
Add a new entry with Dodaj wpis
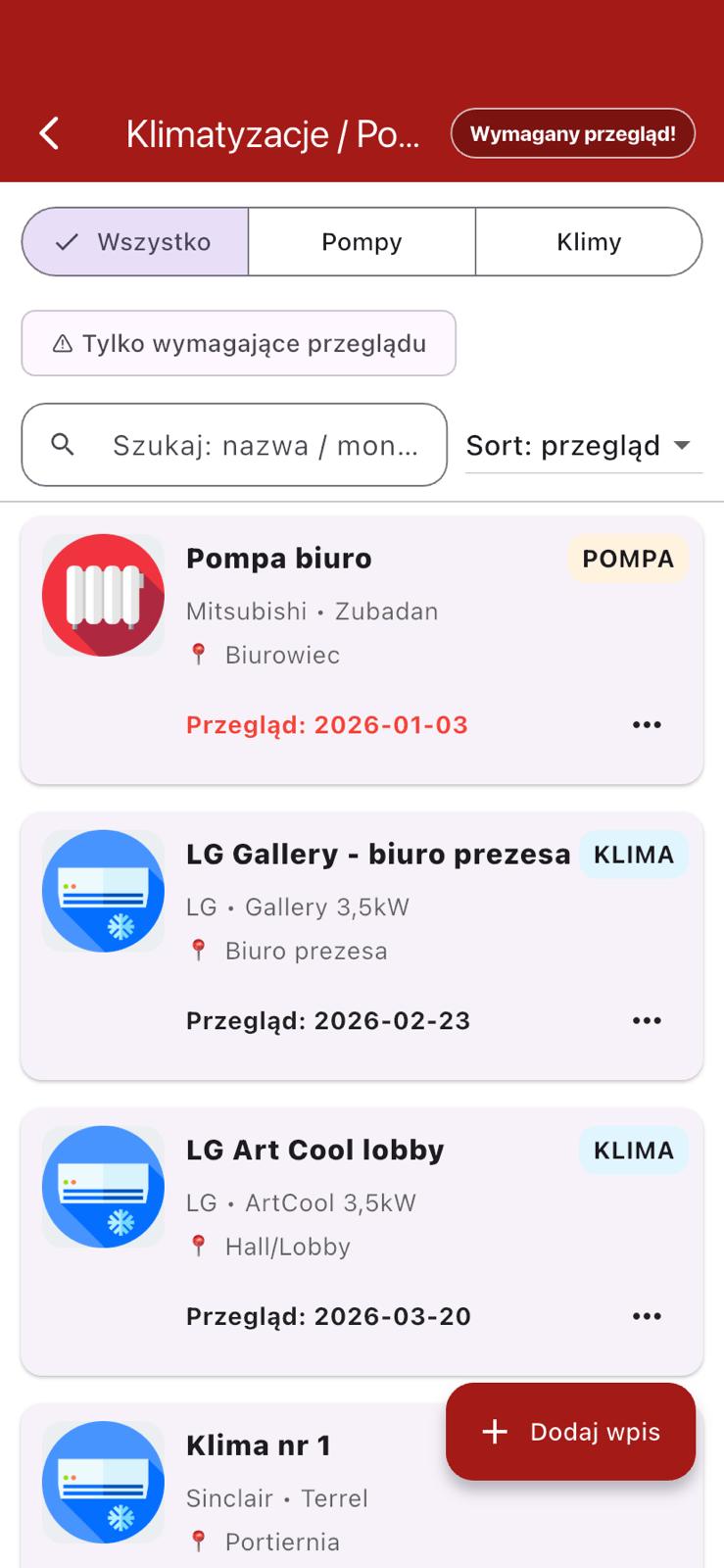tap(571, 1432)
